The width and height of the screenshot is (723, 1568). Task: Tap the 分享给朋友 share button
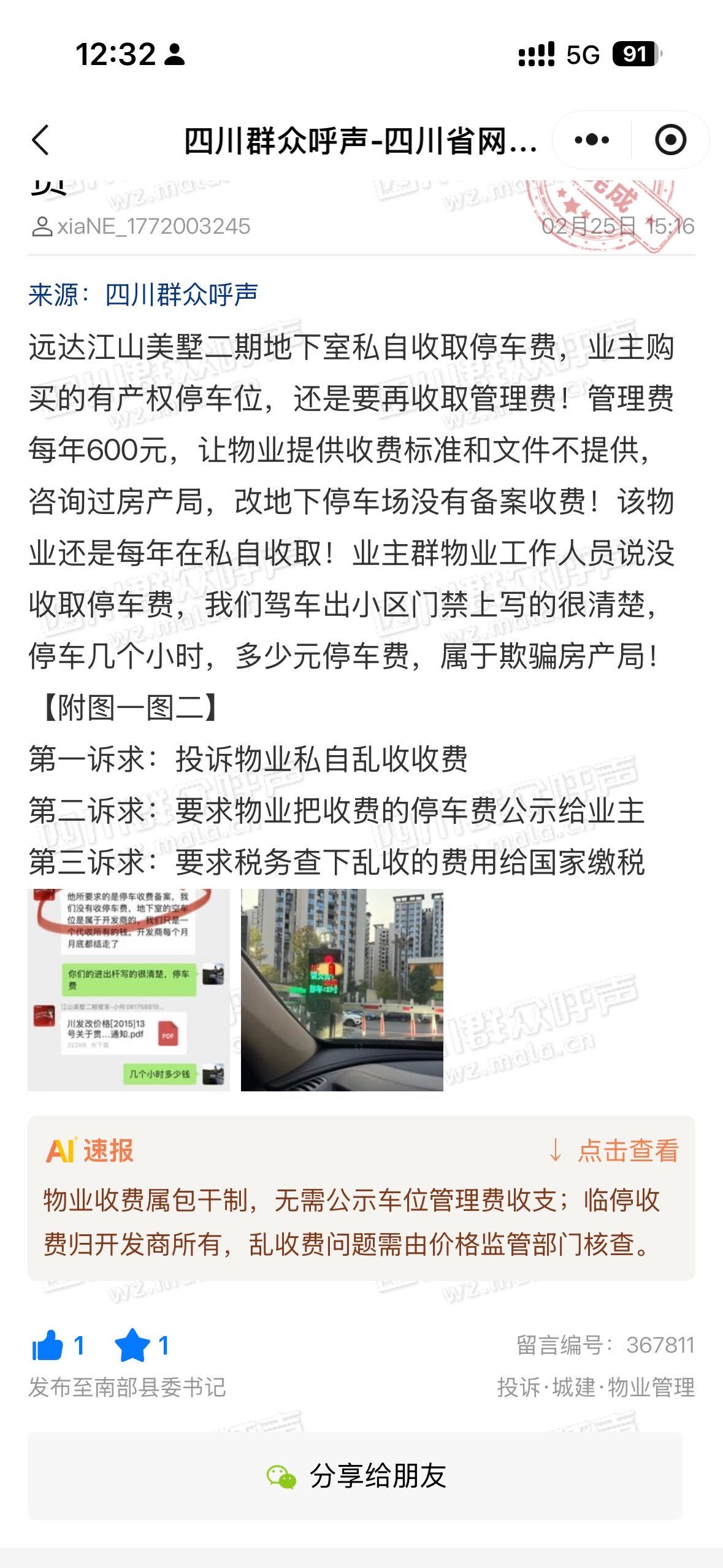355,1476
